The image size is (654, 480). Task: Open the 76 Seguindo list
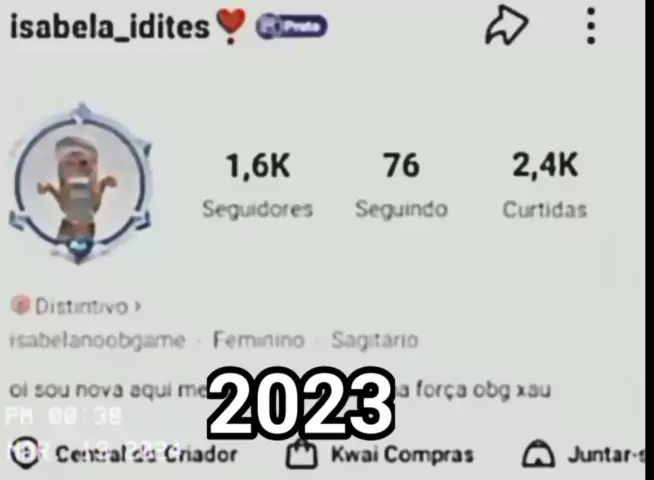[x=401, y=184]
